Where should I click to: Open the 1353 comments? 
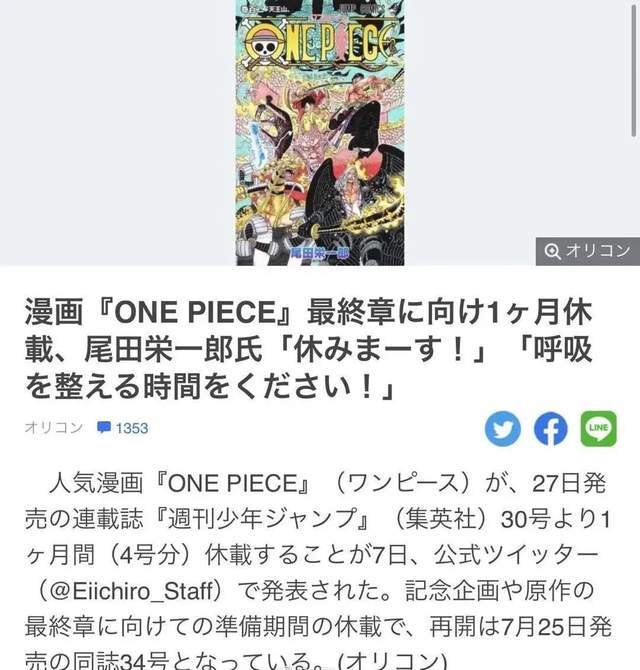pos(122,428)
